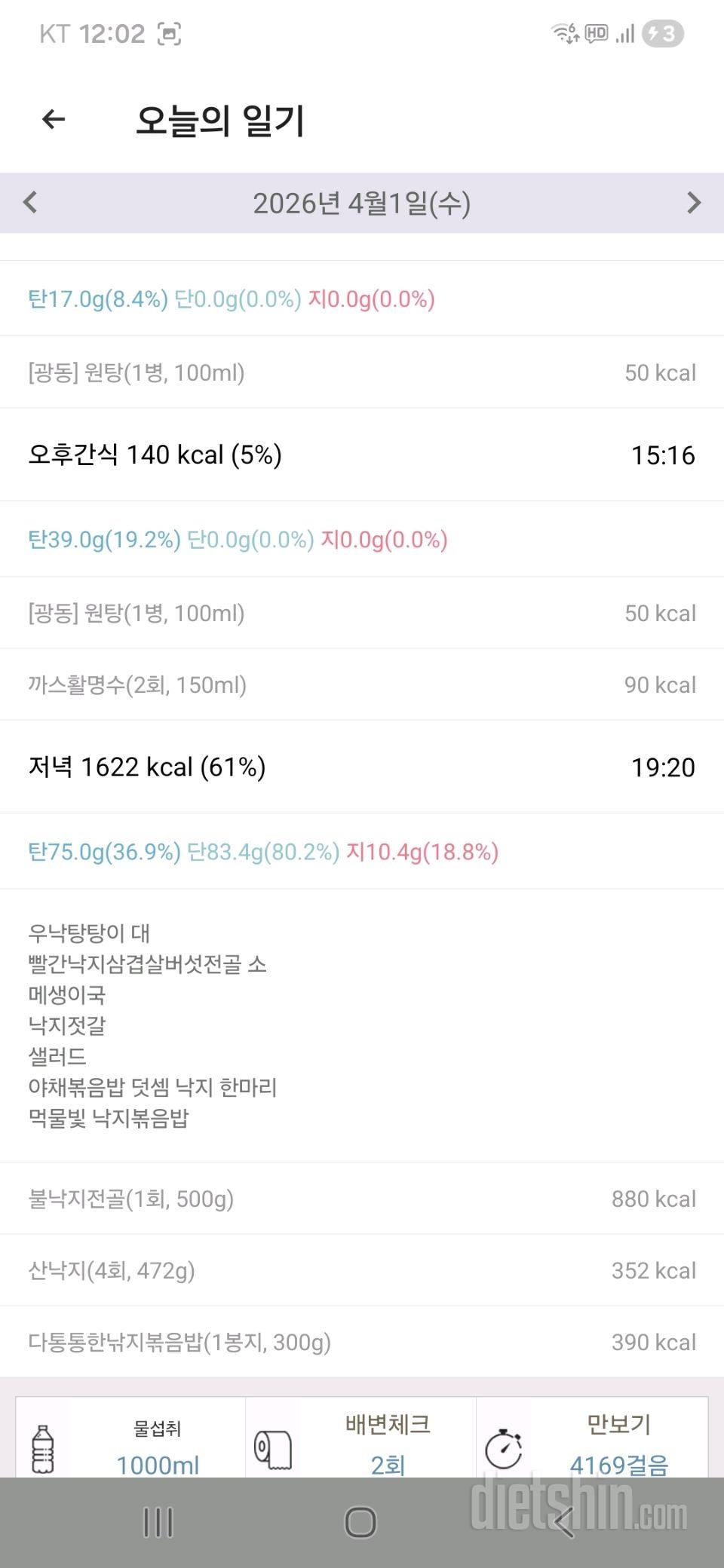Go to the previous day
The image size is (724, 1568).
click(30, 202)
